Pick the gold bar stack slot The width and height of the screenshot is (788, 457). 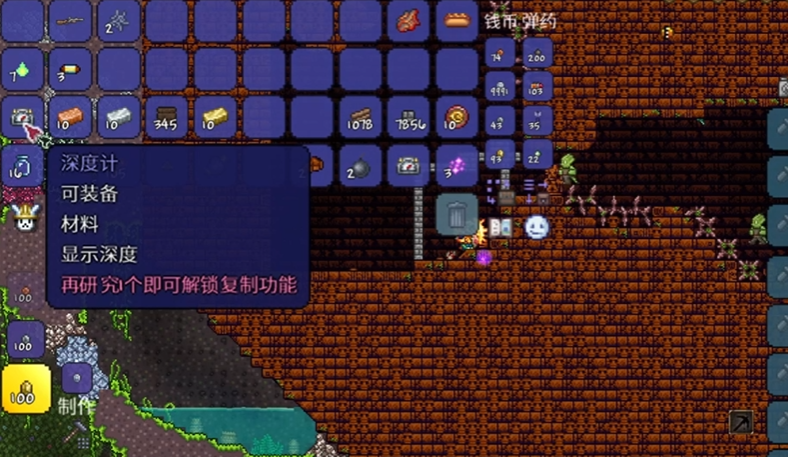coord(214,118)
